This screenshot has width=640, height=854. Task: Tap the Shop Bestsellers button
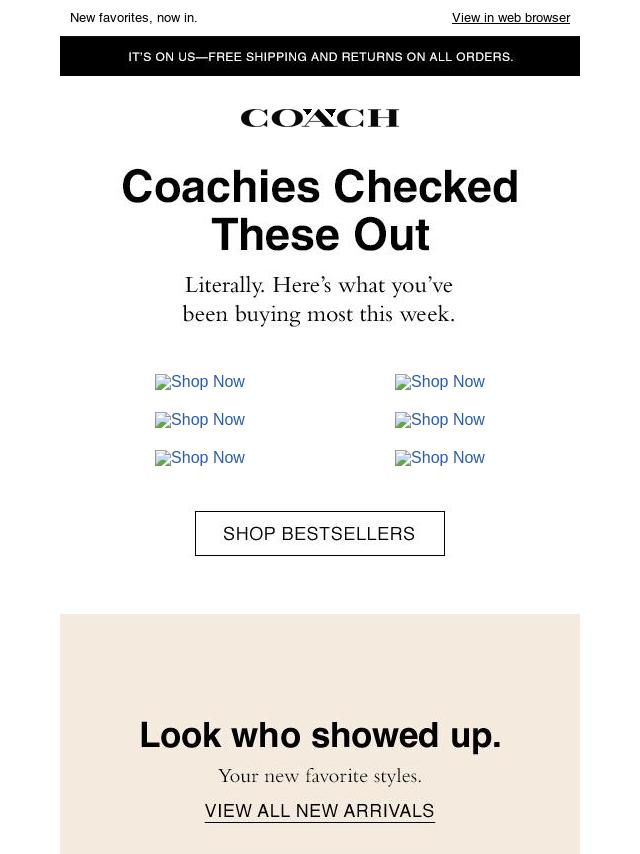[319, 533]
